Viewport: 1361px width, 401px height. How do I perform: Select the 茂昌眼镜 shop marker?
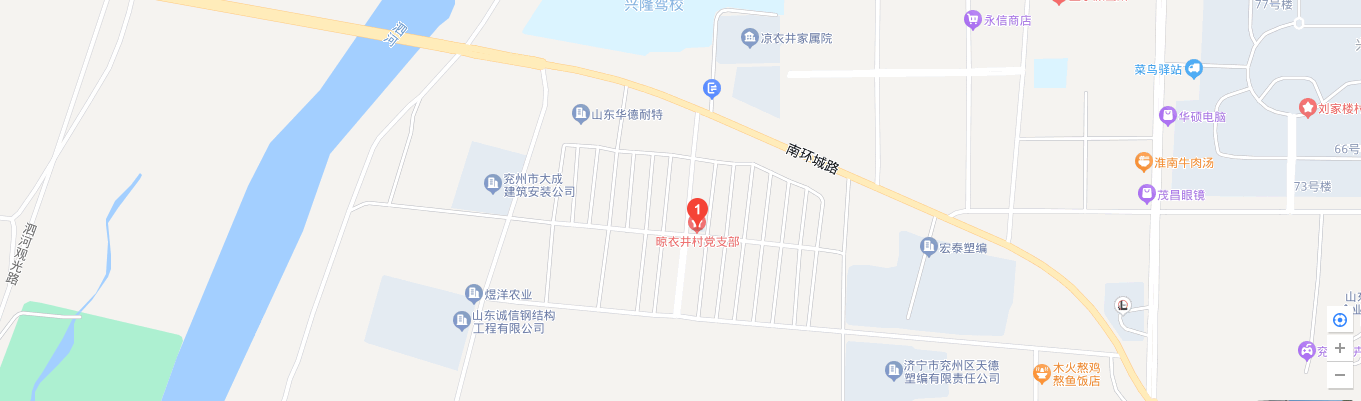[1146, 194]
